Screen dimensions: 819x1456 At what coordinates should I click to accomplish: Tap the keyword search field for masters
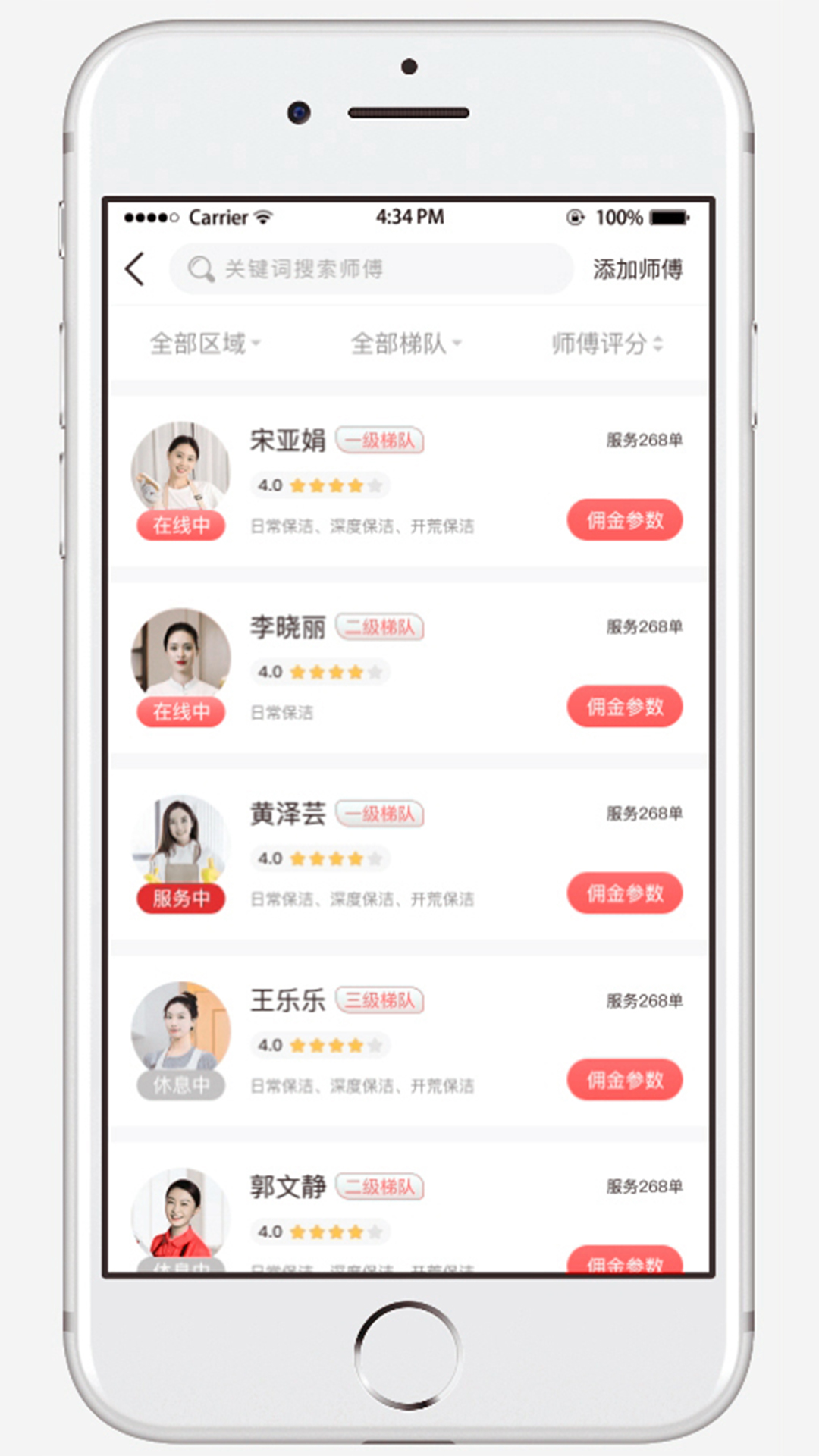[371, 268]
